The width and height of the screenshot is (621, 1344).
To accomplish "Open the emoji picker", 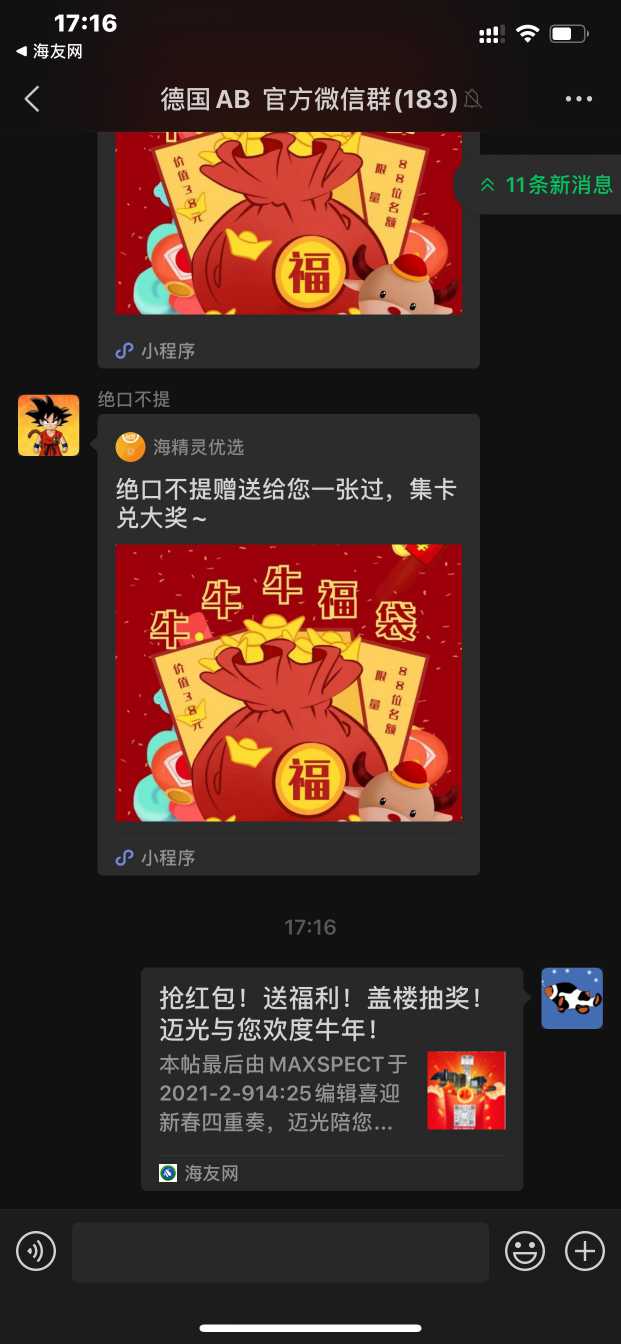I will (x=525, y=1251).
